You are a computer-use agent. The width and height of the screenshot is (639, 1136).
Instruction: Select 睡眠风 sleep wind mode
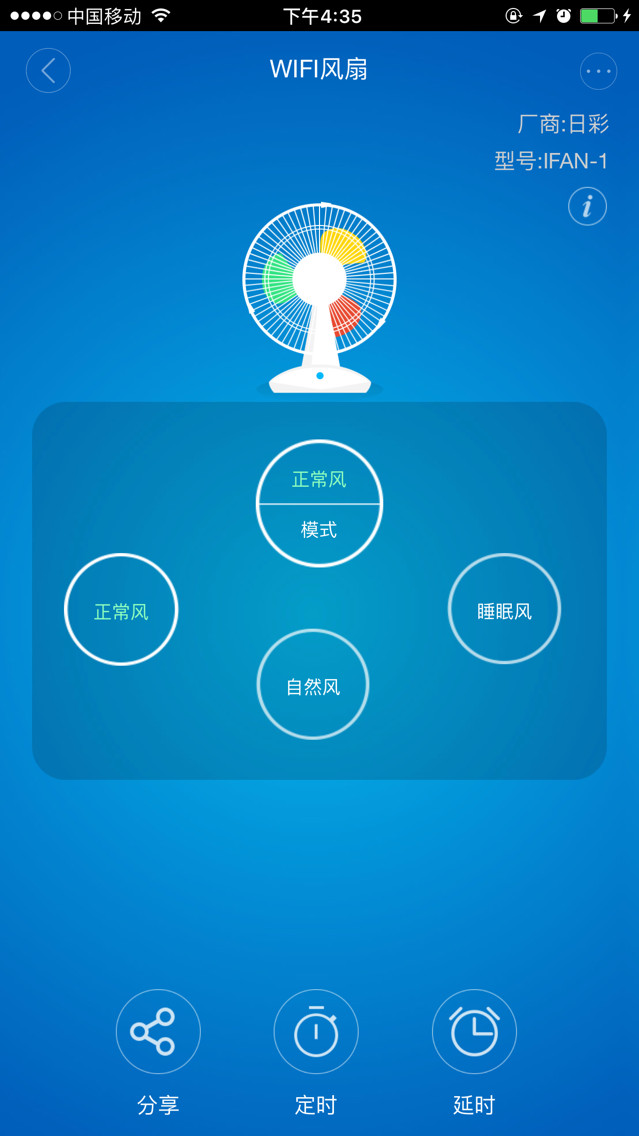pos(504,610)
